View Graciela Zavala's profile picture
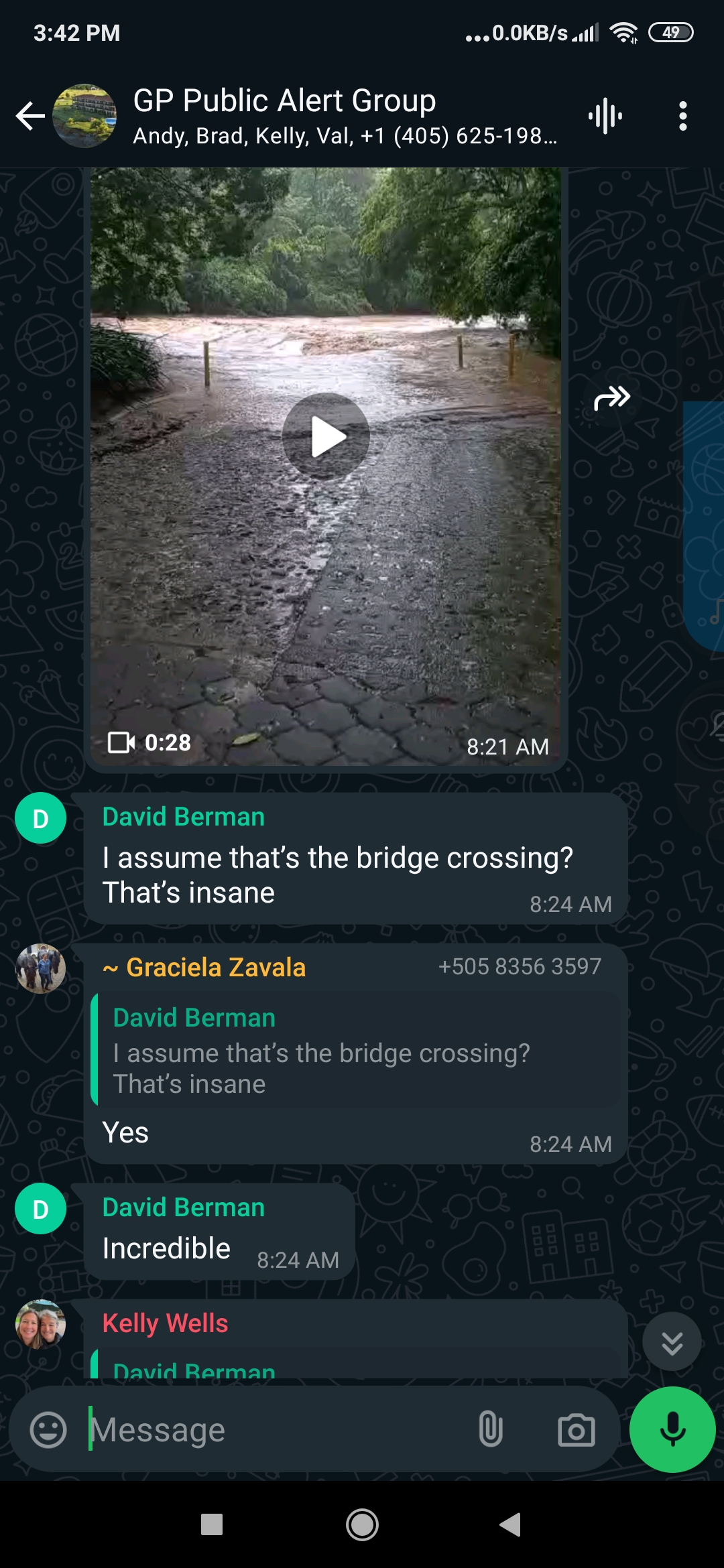The height and width of the screenshot is (1568, 724). pyautogui.click(x=40, y=968)
